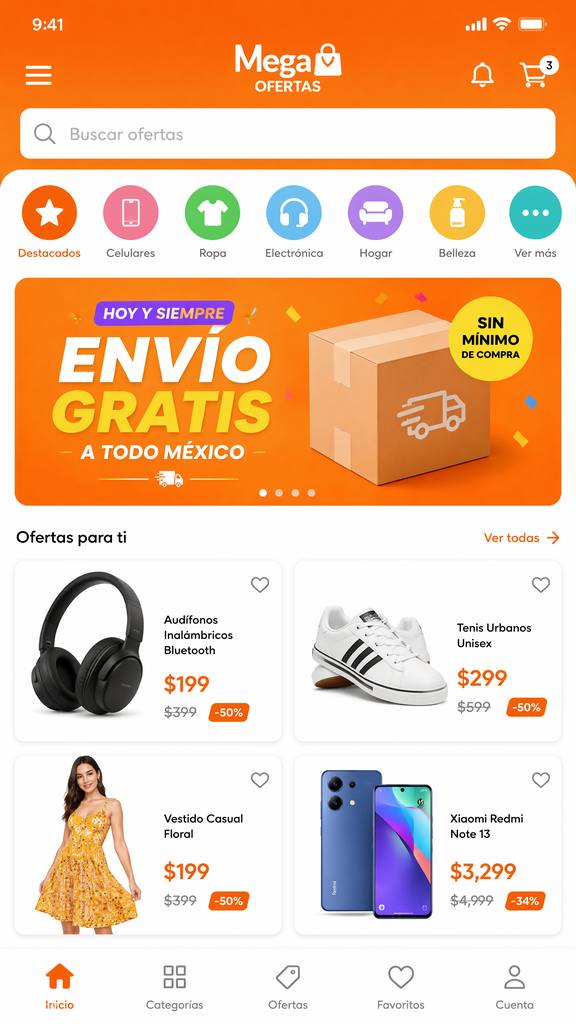Open the hamburger drawer menu
The image size is (576, 1024).
click(x=39, y=75)
